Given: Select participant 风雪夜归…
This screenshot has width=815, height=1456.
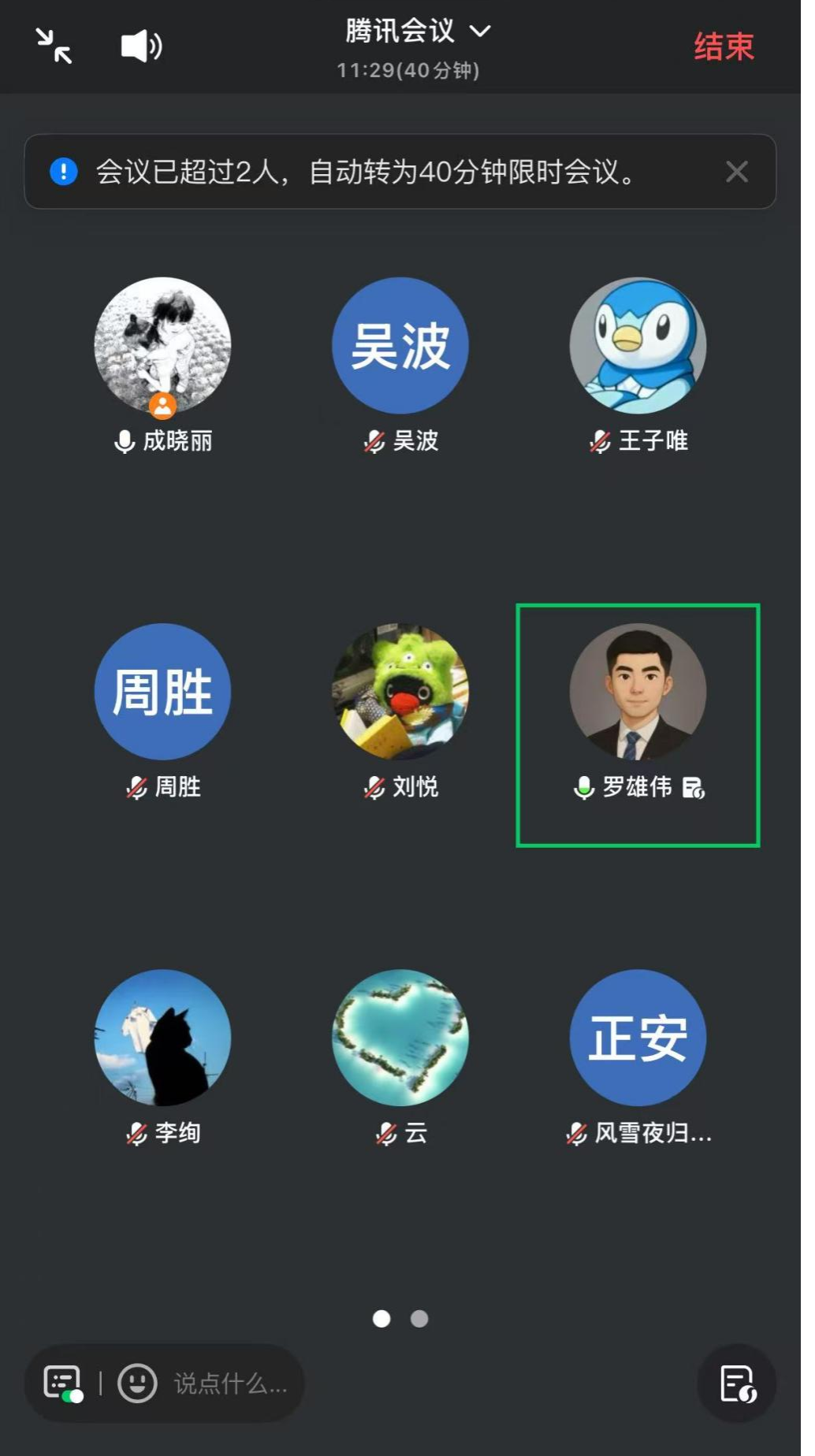Looking at the screenshot, I should (638, 1038).
